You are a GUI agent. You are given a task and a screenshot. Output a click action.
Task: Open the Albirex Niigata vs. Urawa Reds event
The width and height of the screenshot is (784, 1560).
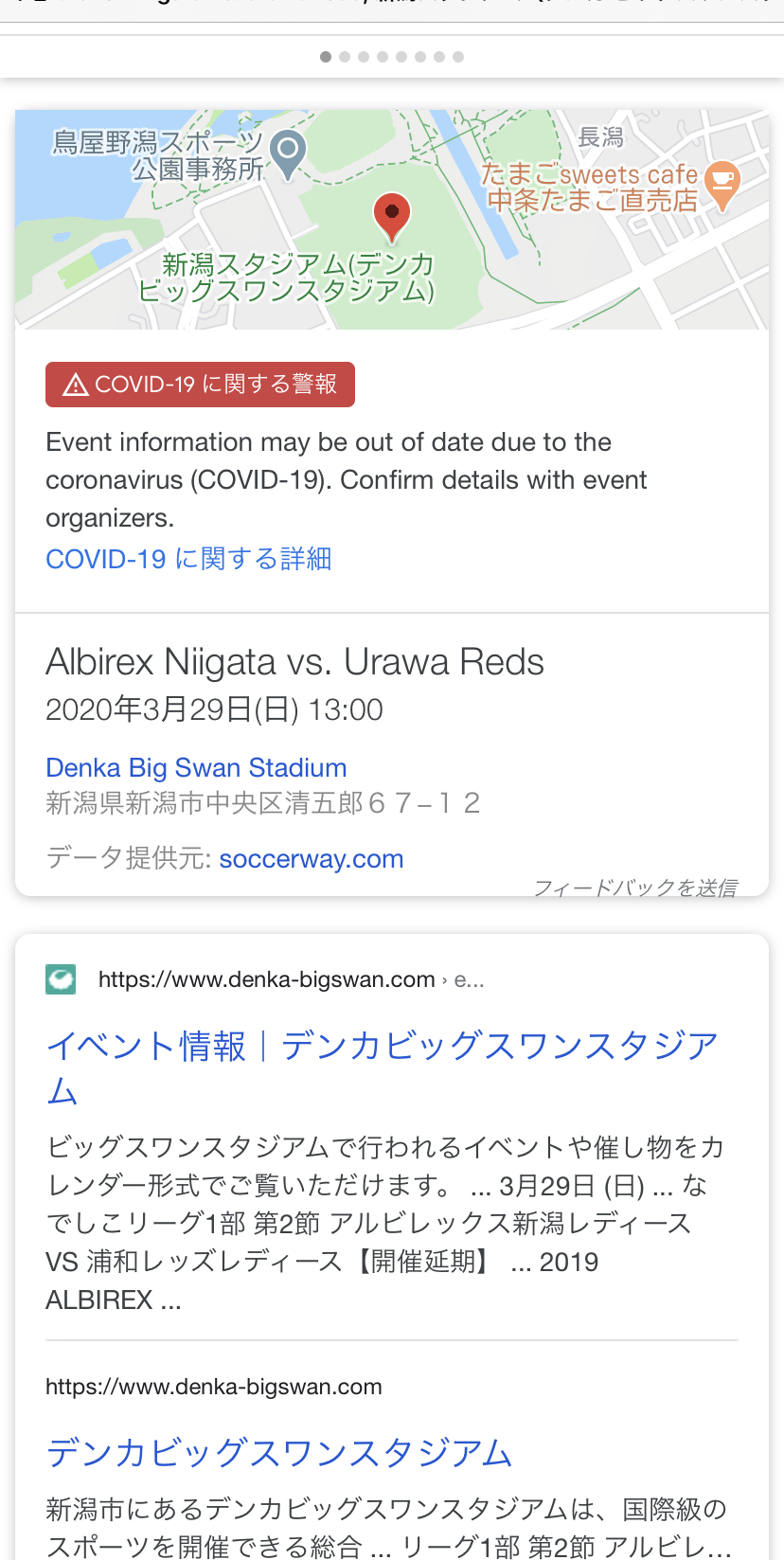(x=294, y=662)
